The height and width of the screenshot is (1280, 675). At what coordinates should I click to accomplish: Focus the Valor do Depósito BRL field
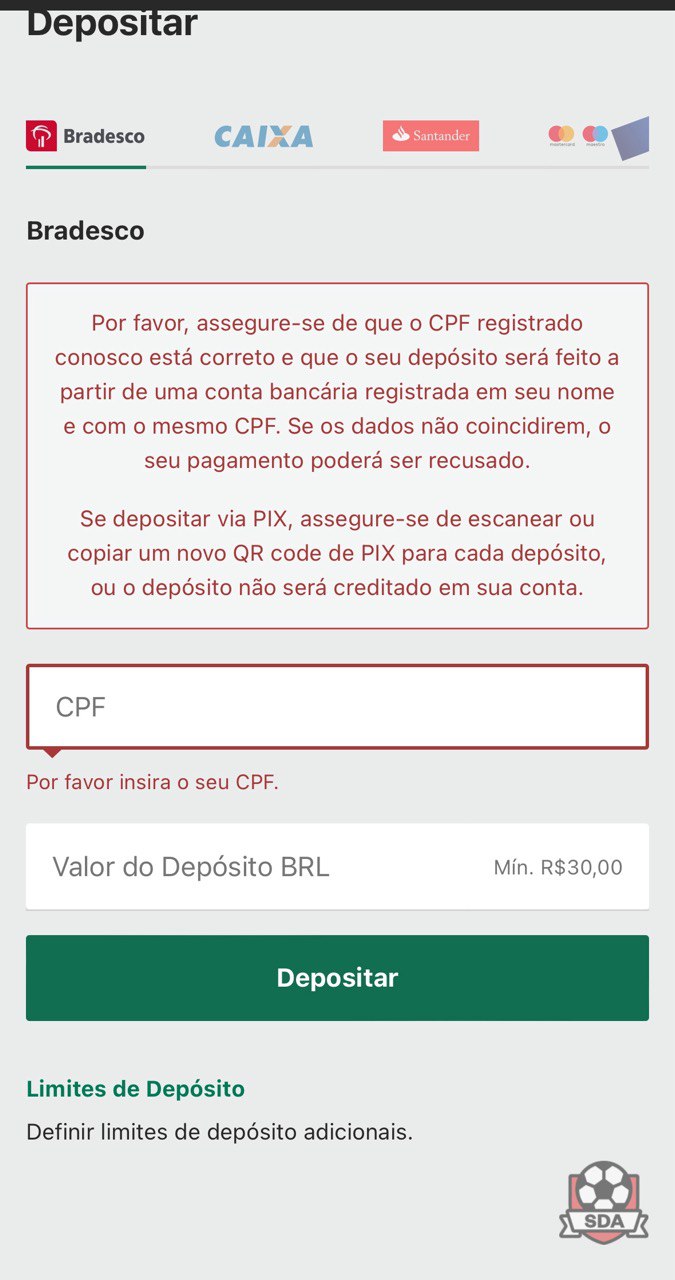click(x=337, y=866)
